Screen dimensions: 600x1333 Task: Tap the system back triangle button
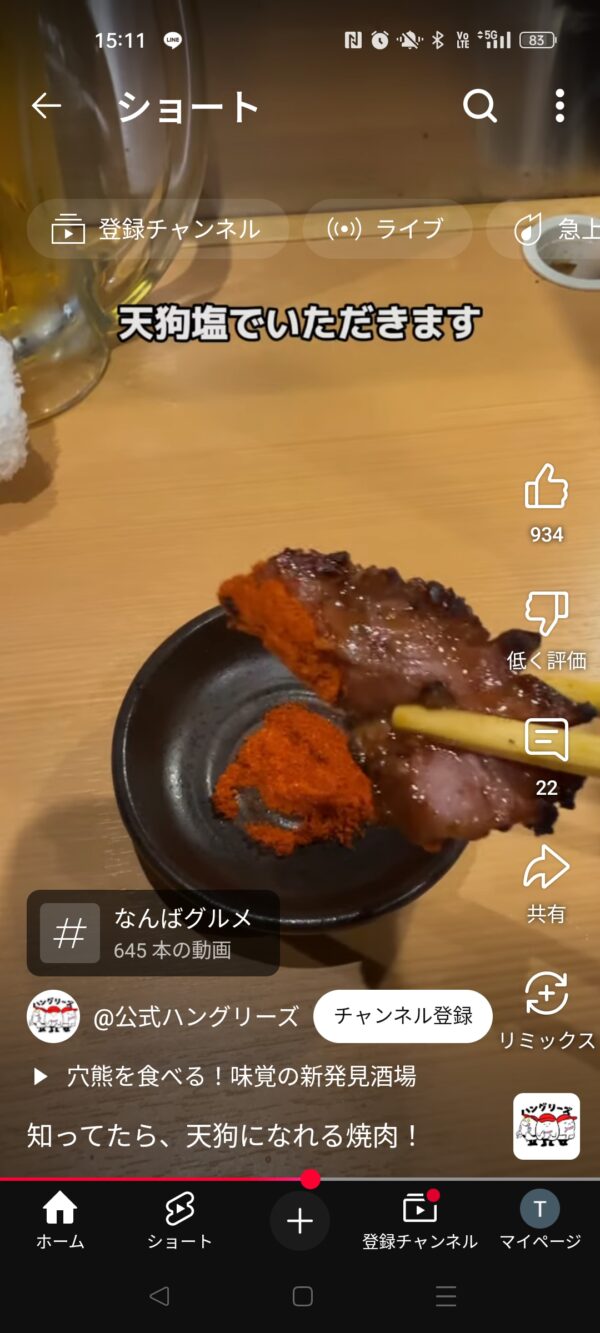coord(158,1296)
